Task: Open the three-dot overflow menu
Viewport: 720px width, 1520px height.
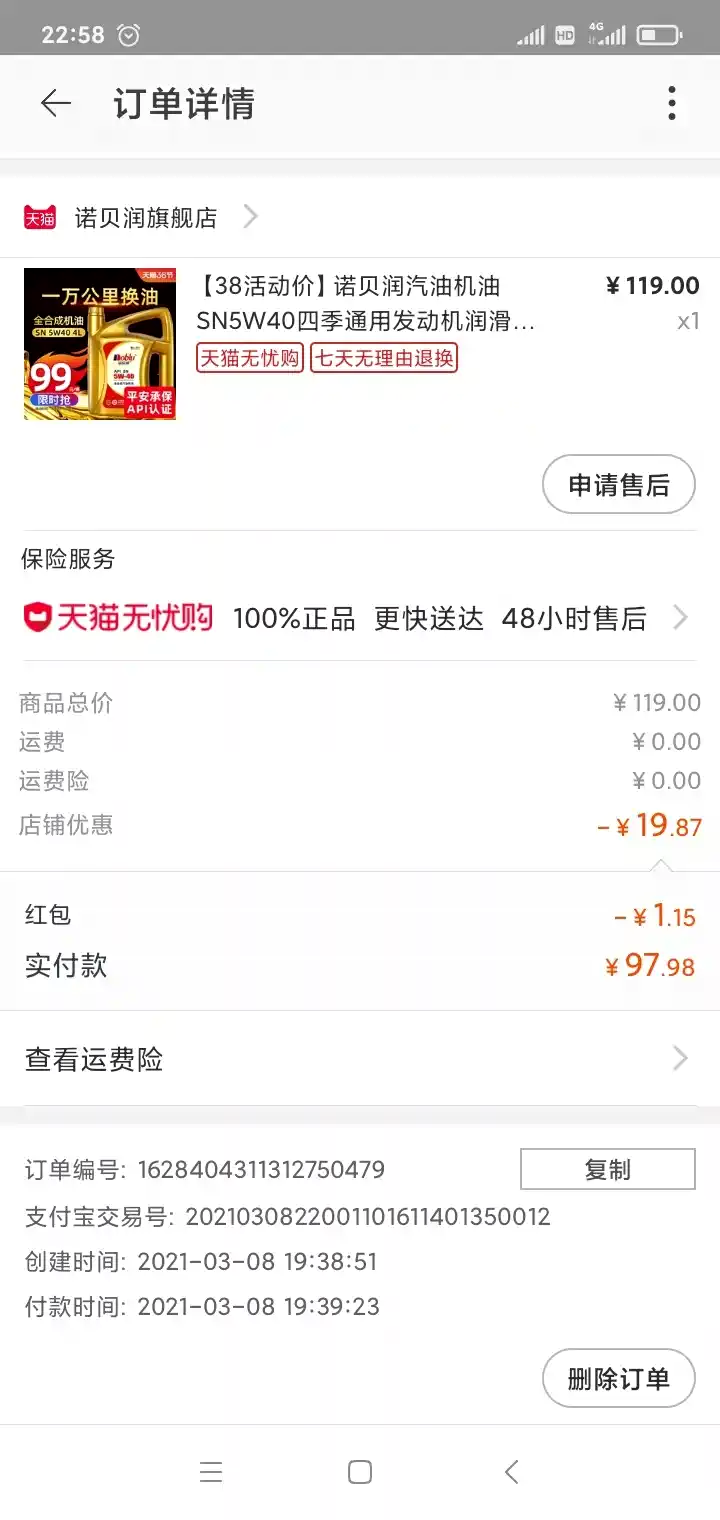Action: pyautogui.click(x=671, y=103)
